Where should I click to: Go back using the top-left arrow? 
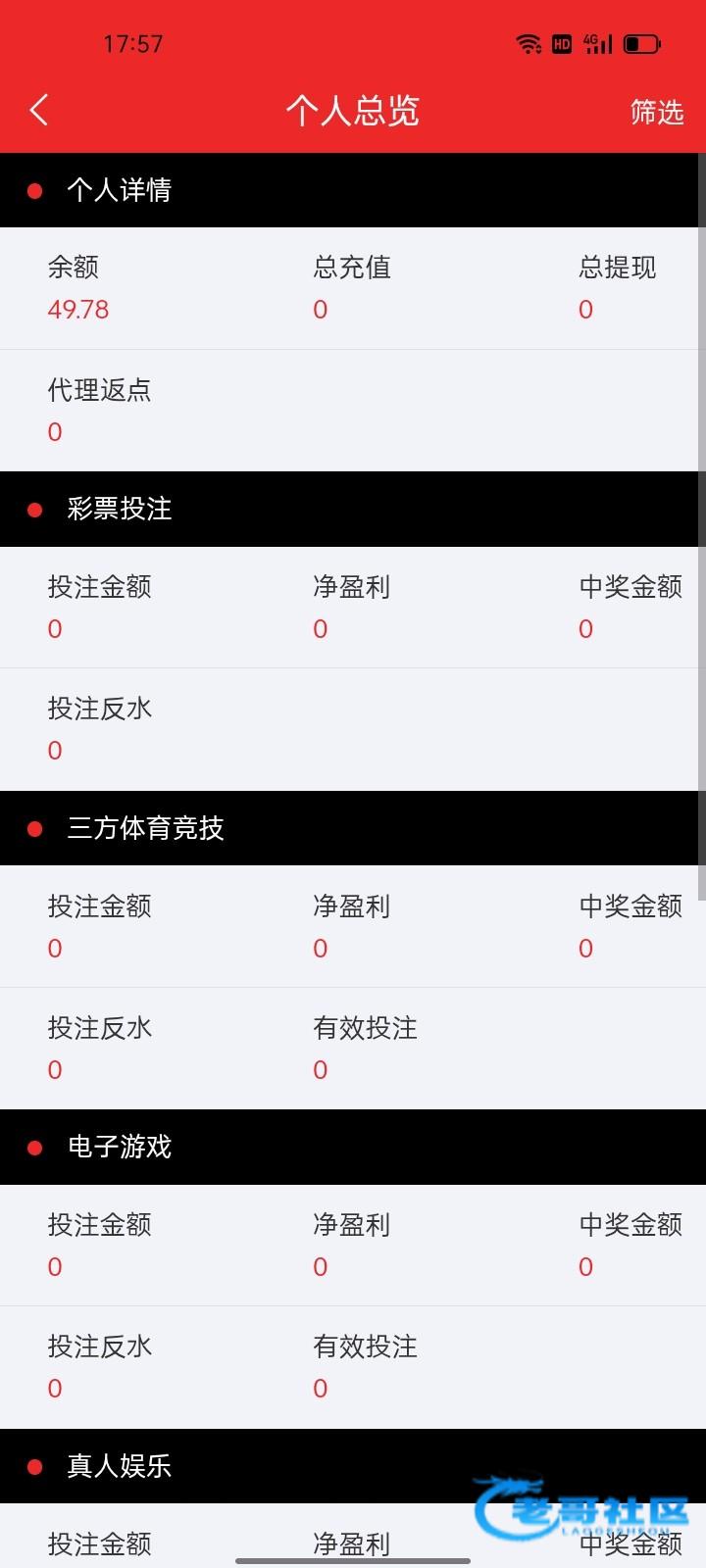coord(39,110)
